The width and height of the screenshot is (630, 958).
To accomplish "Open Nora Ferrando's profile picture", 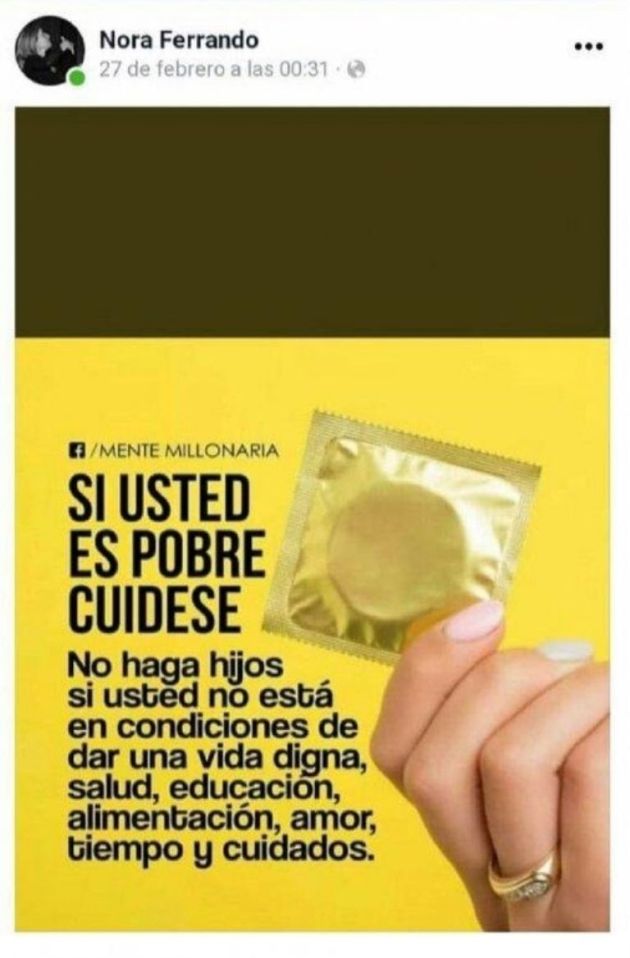I will (x=50, y=51).
